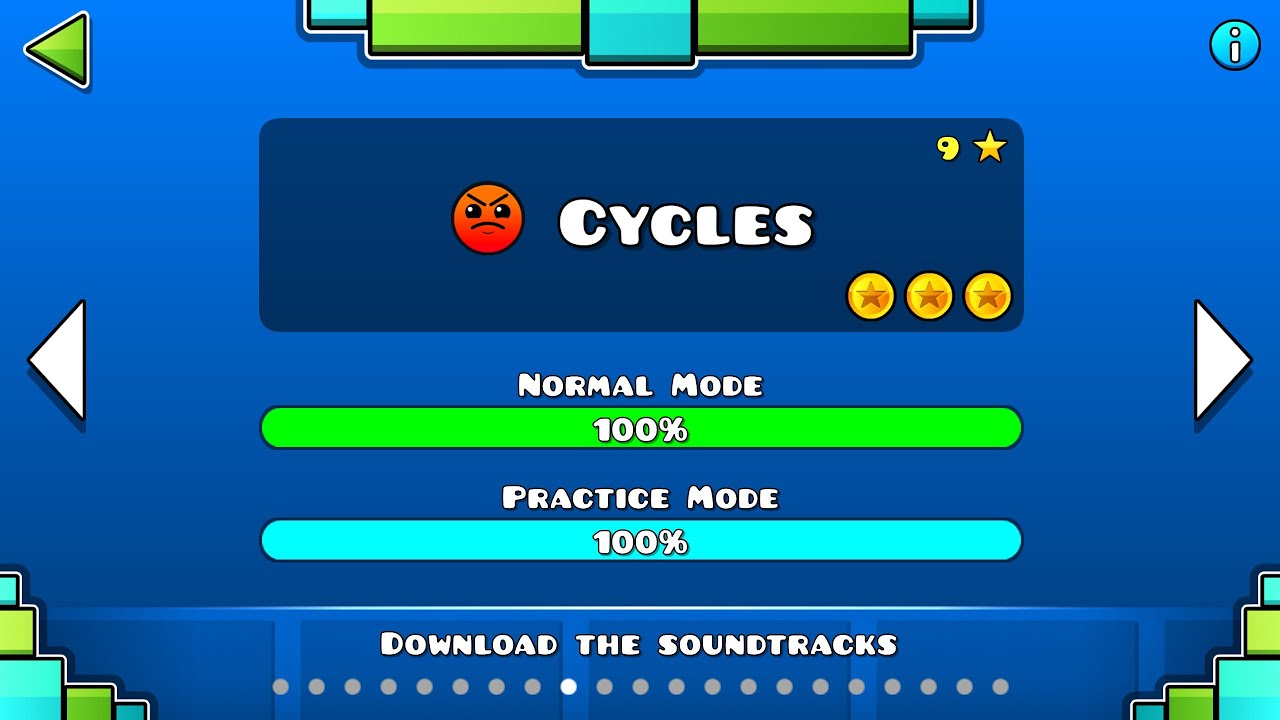Image resolution: width=1280 pixels, height=720 pixels.
Task: Go back with the green arrow
Action: [x=57, y=49]
